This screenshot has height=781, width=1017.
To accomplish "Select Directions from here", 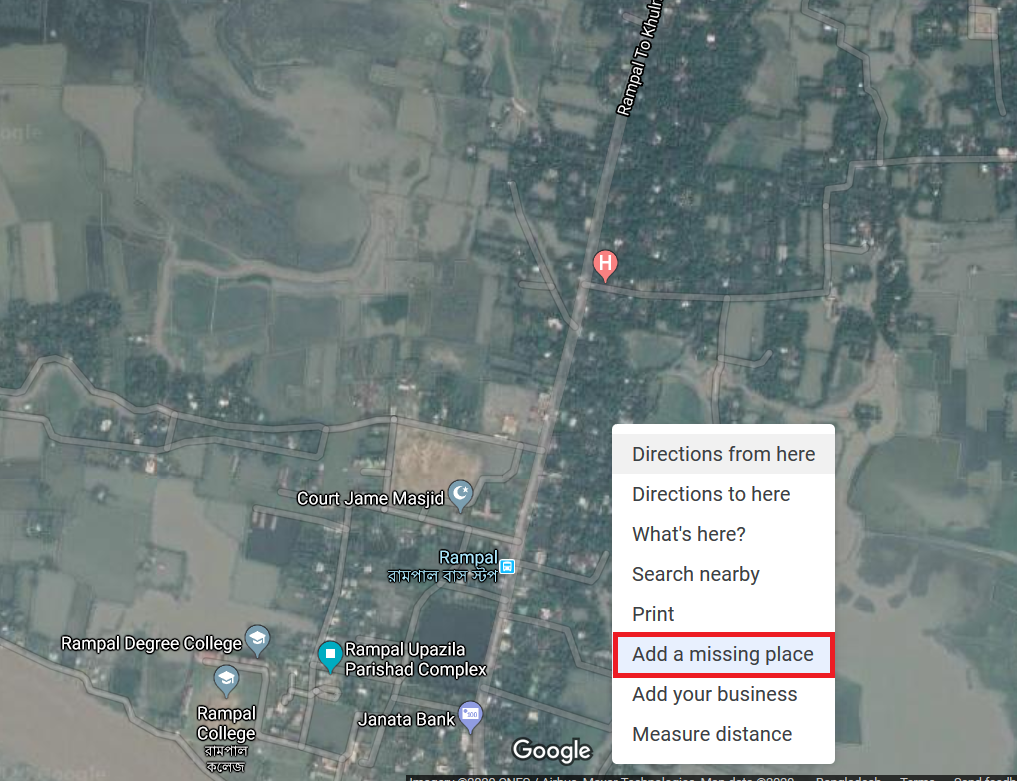I will click(723, 454).
